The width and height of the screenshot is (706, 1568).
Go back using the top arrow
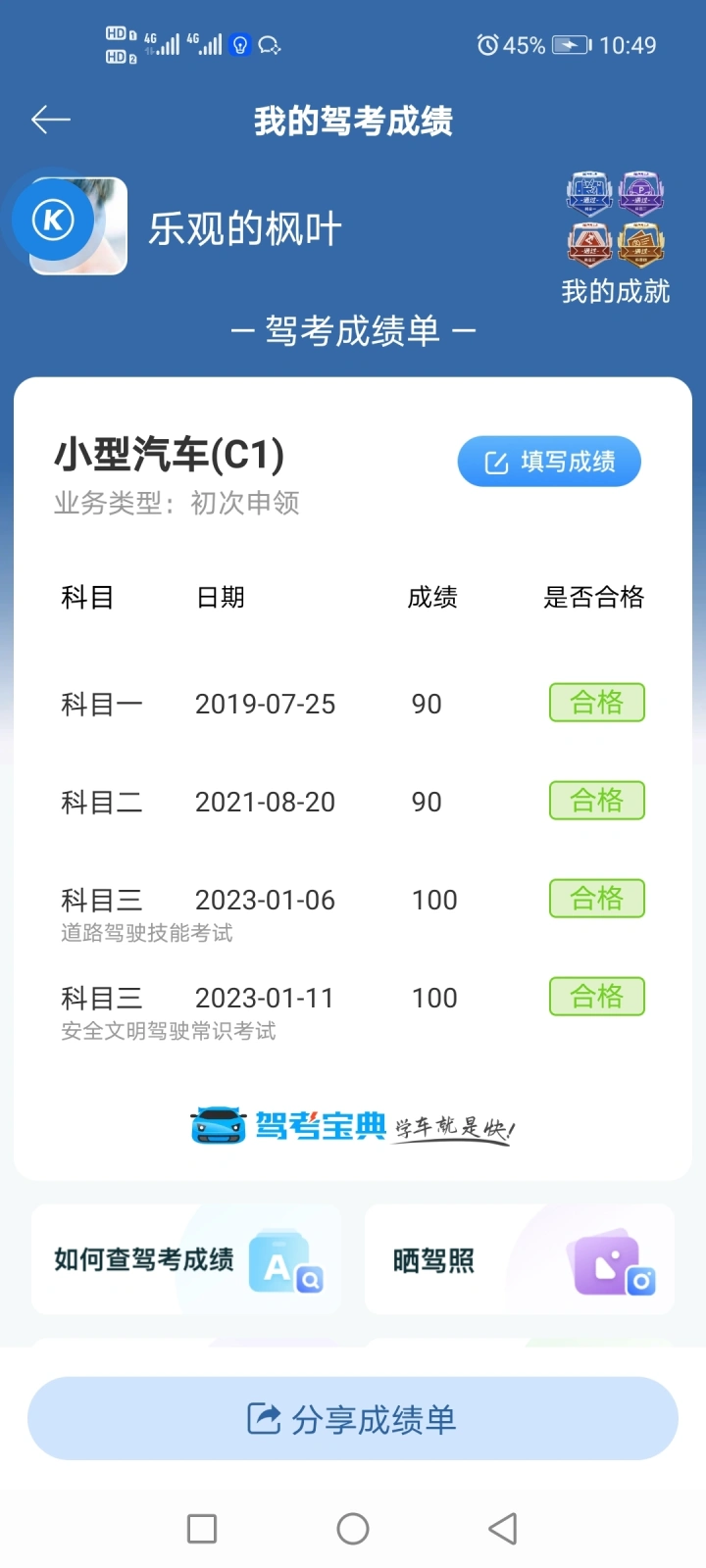[x=51, y=121]
